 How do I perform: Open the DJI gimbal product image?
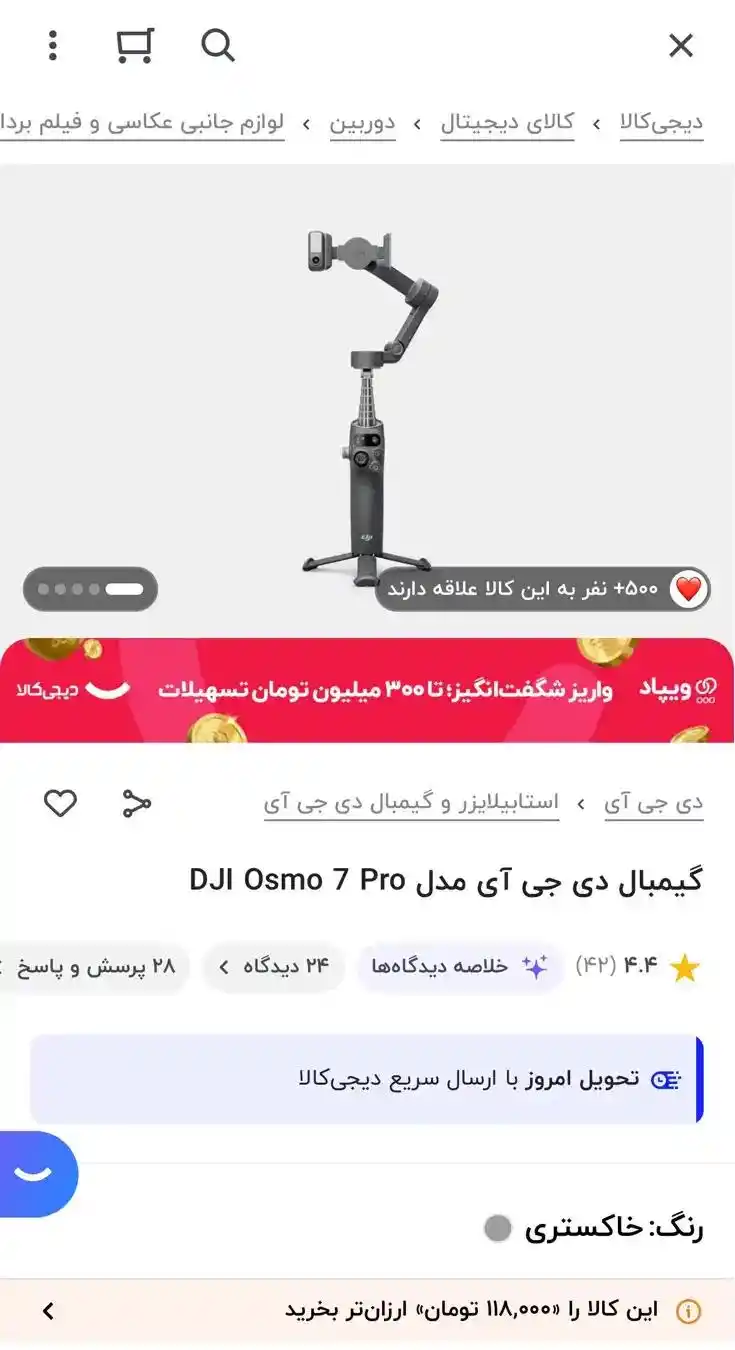coord(367,400)
